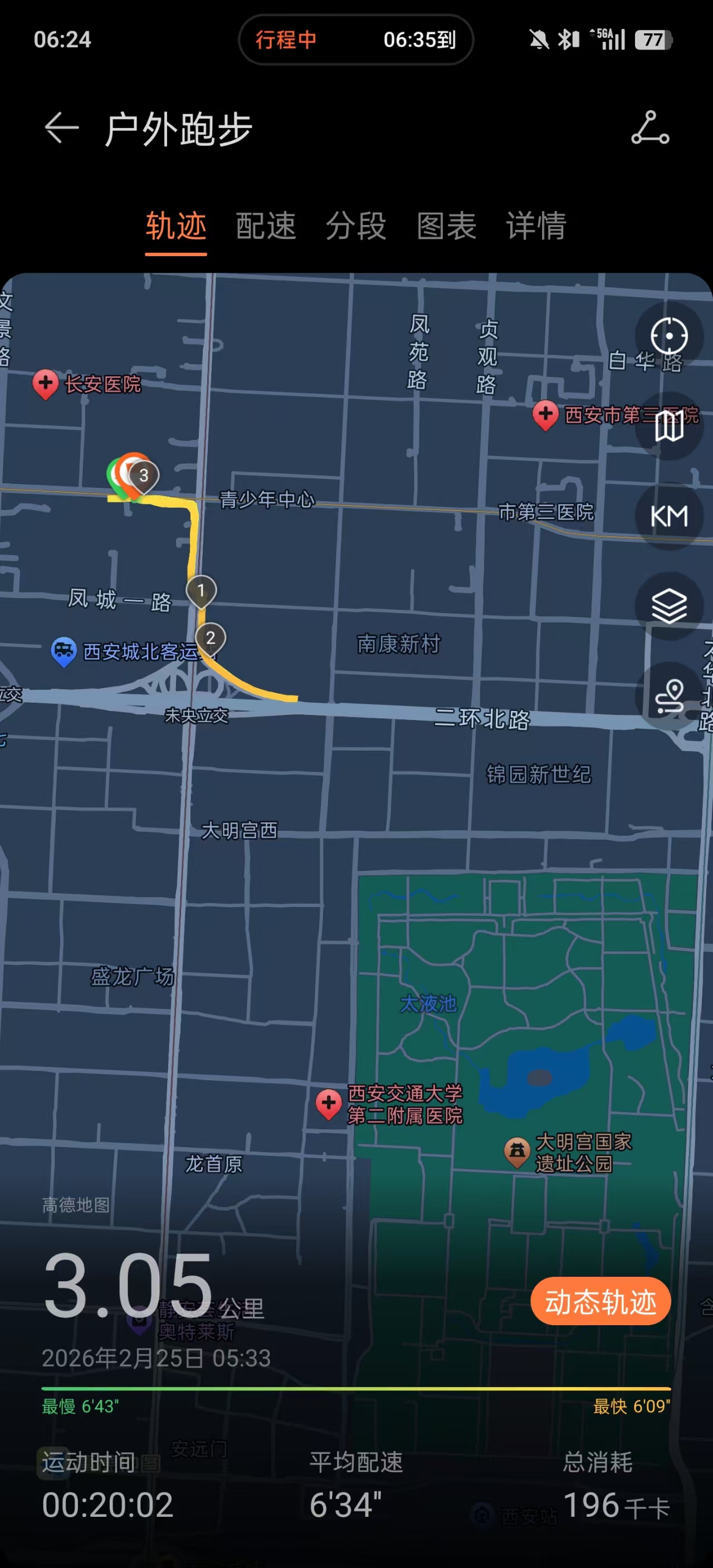Play the 动态轨迹 animation

pyautogui.click(x=600, y=1302)
